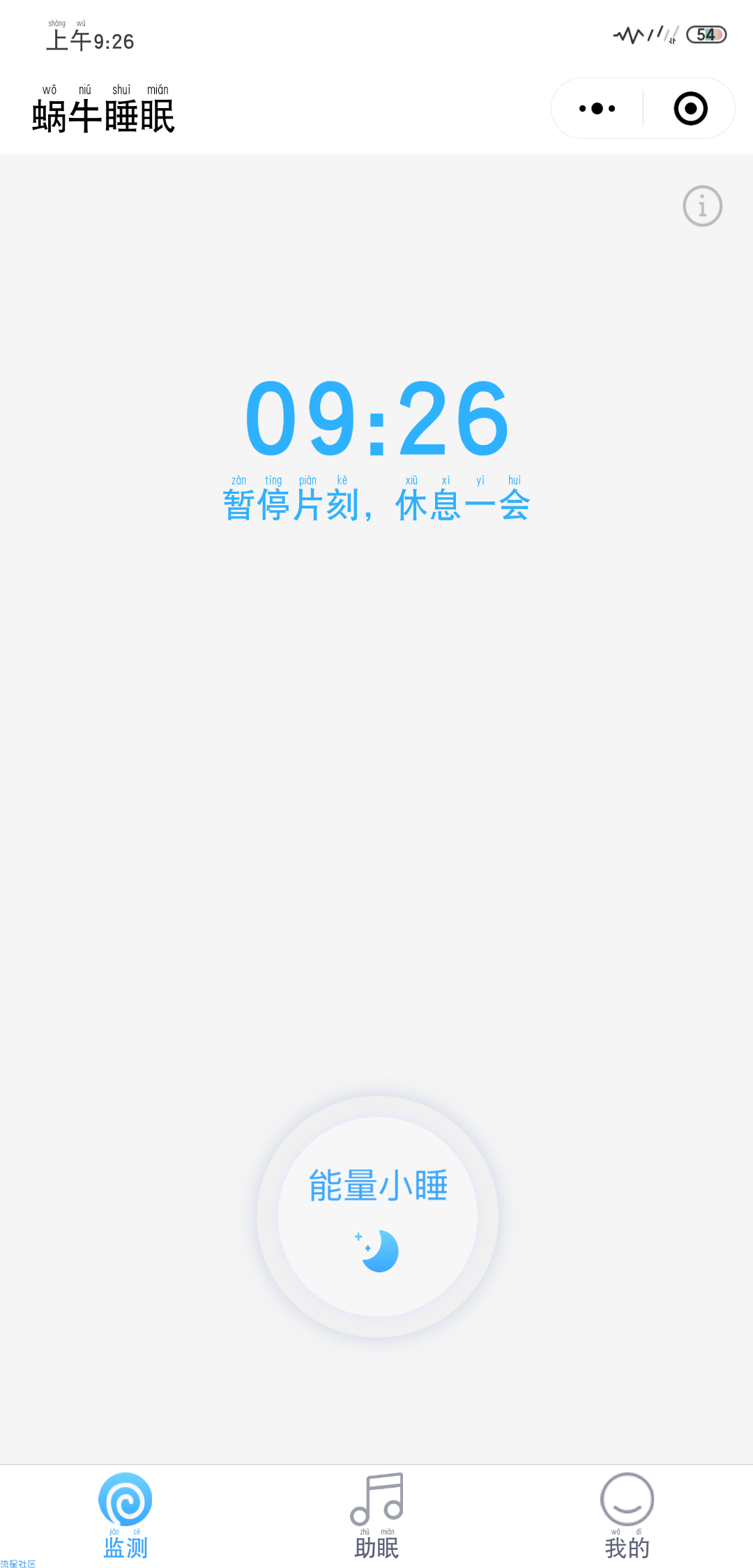Open the mini program more options menu
This screenshot has width=753, height=1568.
(x=598, y=108)
